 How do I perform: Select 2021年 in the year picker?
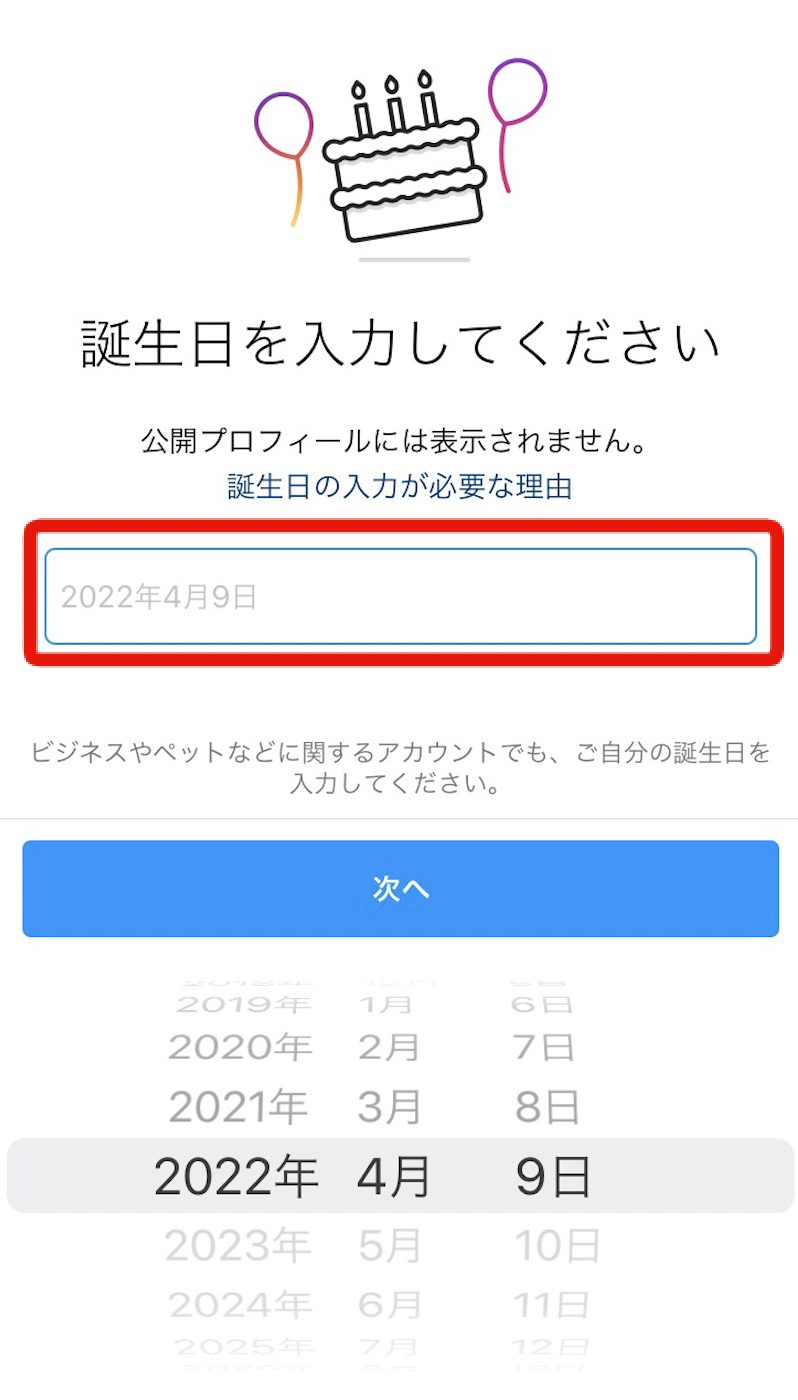238,1107
